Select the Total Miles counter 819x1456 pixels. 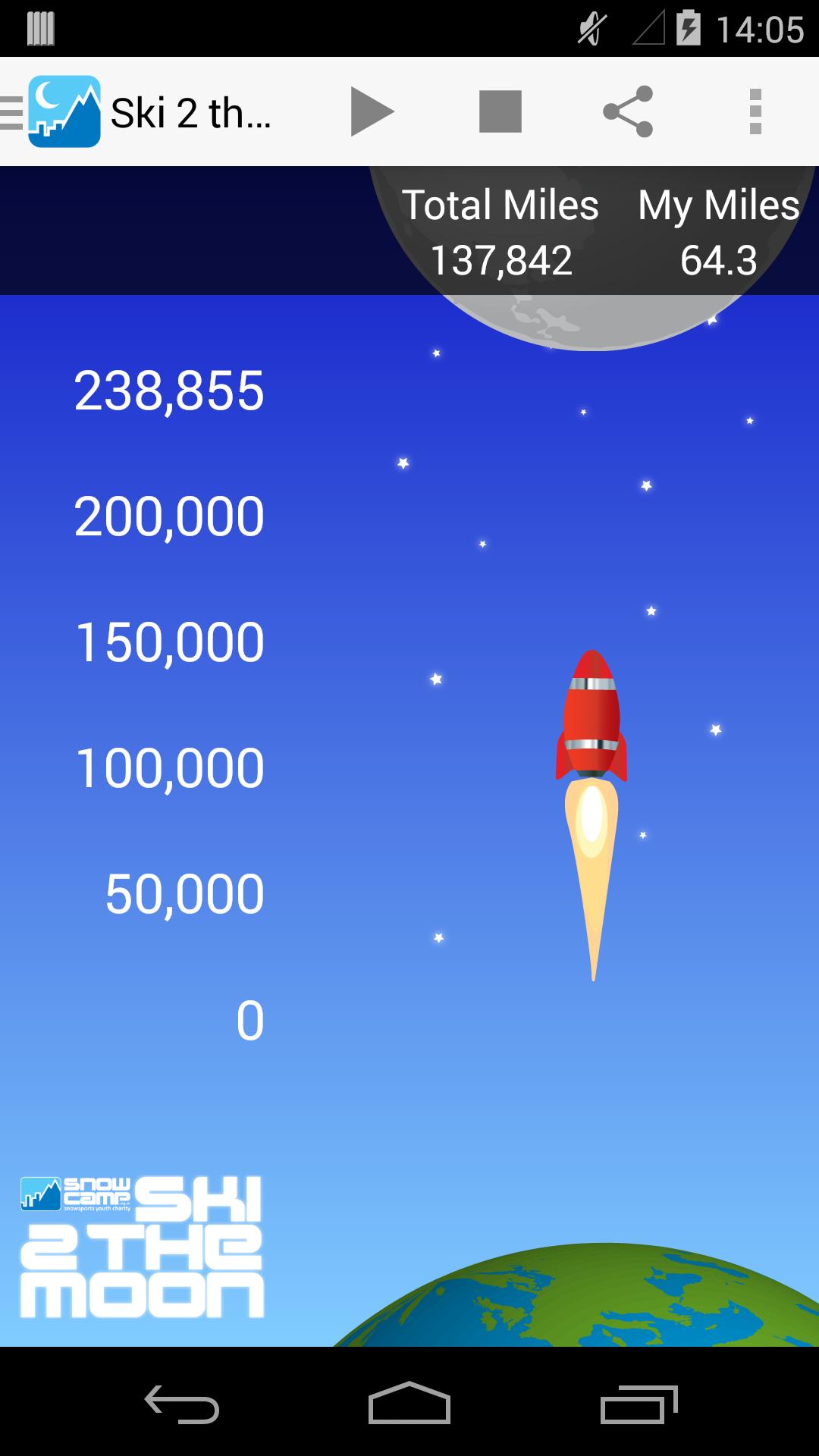(500, 203)
